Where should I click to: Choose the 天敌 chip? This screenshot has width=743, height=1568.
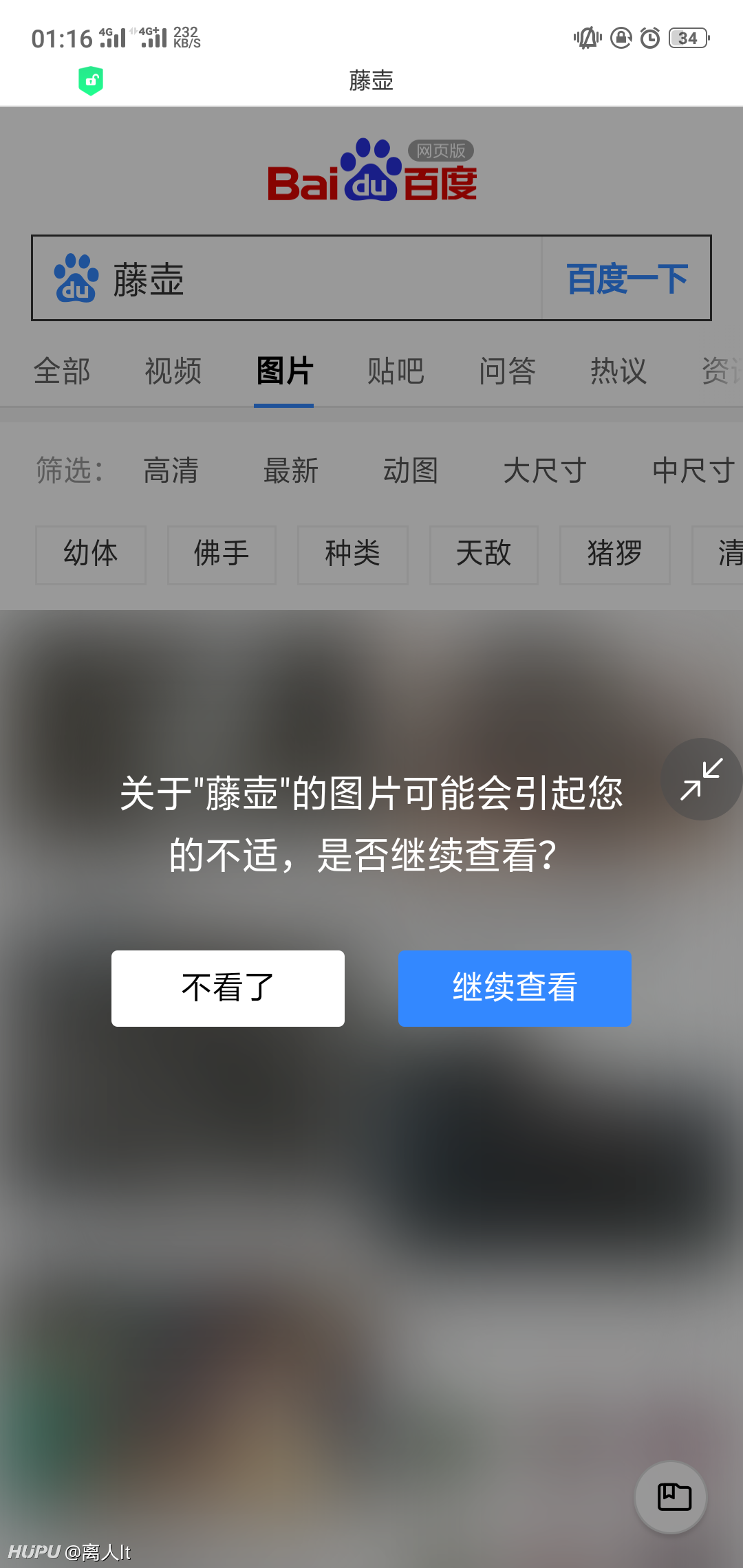tap(484, 555)
